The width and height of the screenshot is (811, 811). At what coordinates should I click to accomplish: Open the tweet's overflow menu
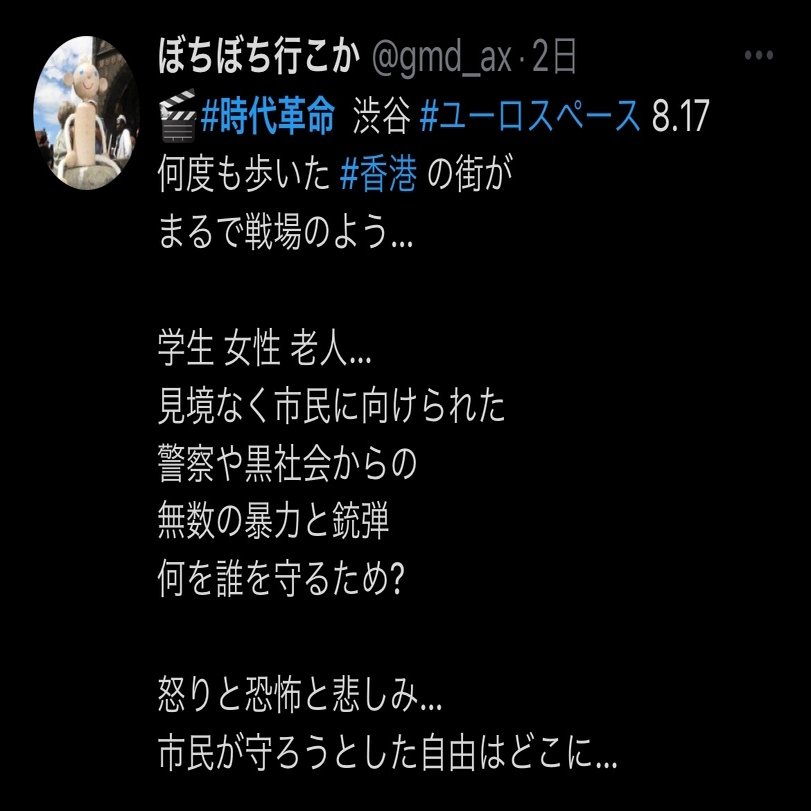point(759,57)
